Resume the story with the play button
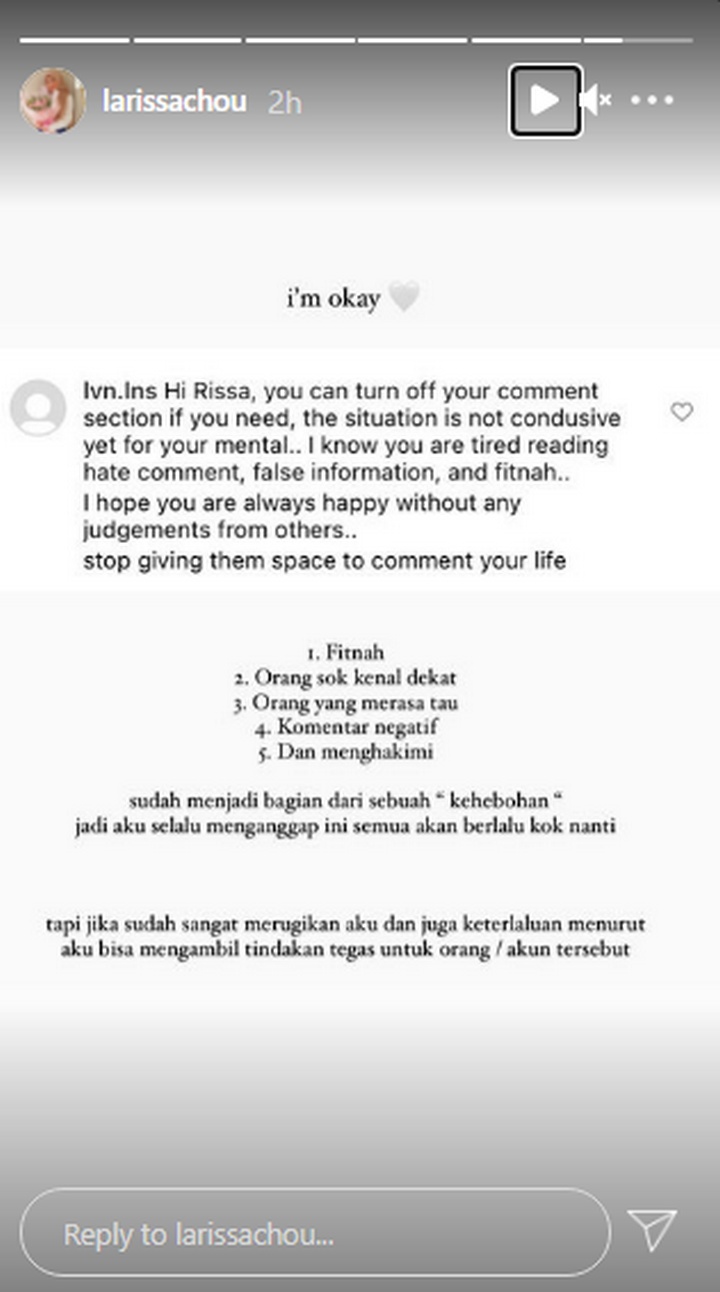Screen dimensions: 720x1292 (545, 100)
